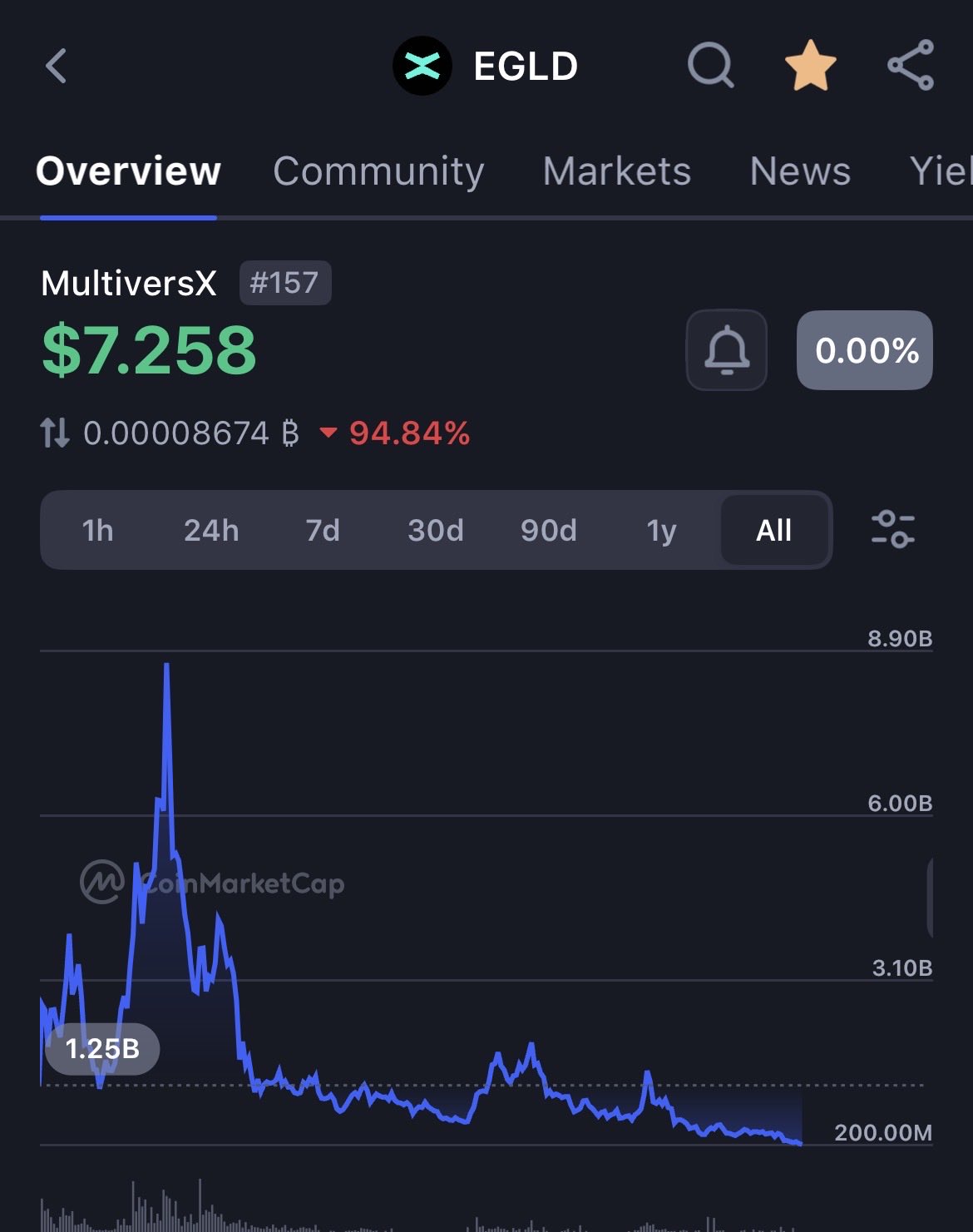Tap the 0.00% price change button
The height and width of the screenshot is (1232, 973).
(865, 350)
